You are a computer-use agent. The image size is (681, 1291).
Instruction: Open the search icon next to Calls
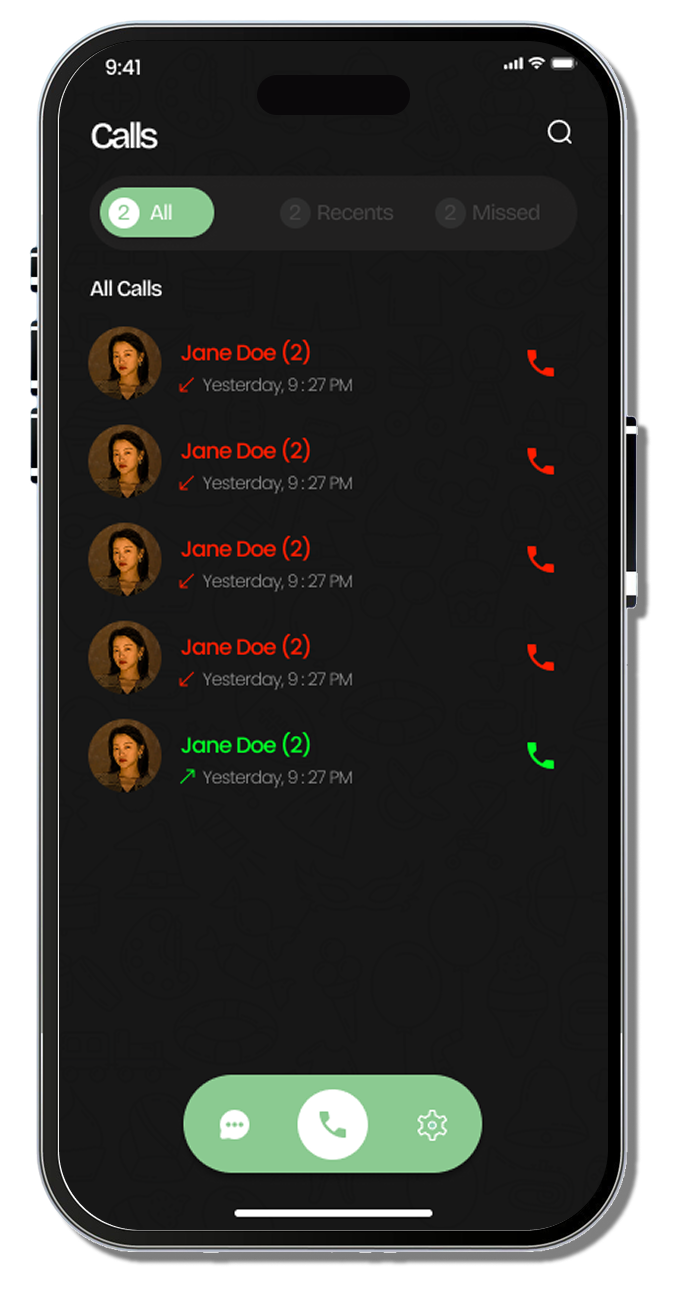559,132
